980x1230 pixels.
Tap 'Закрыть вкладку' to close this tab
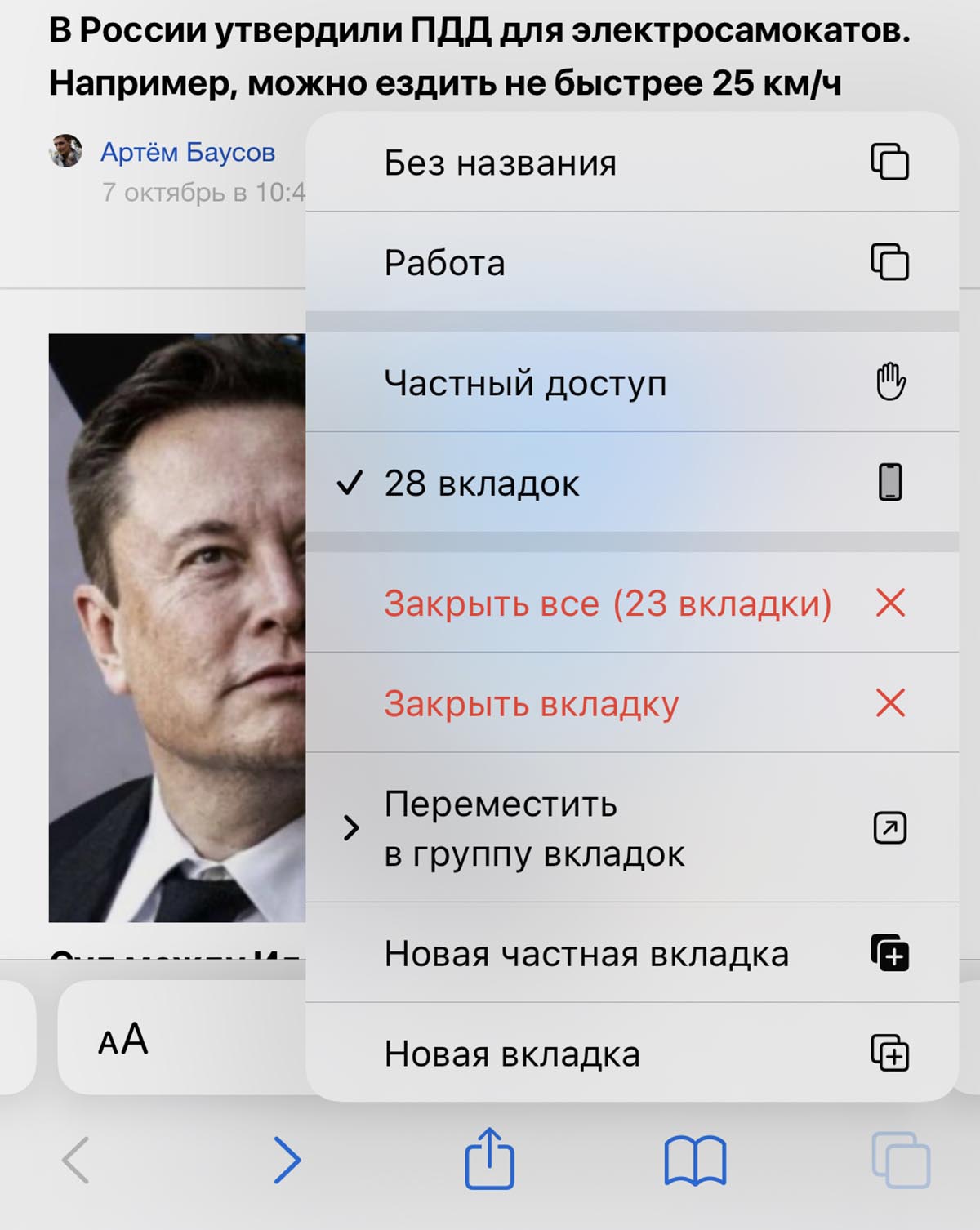(630, 703)
